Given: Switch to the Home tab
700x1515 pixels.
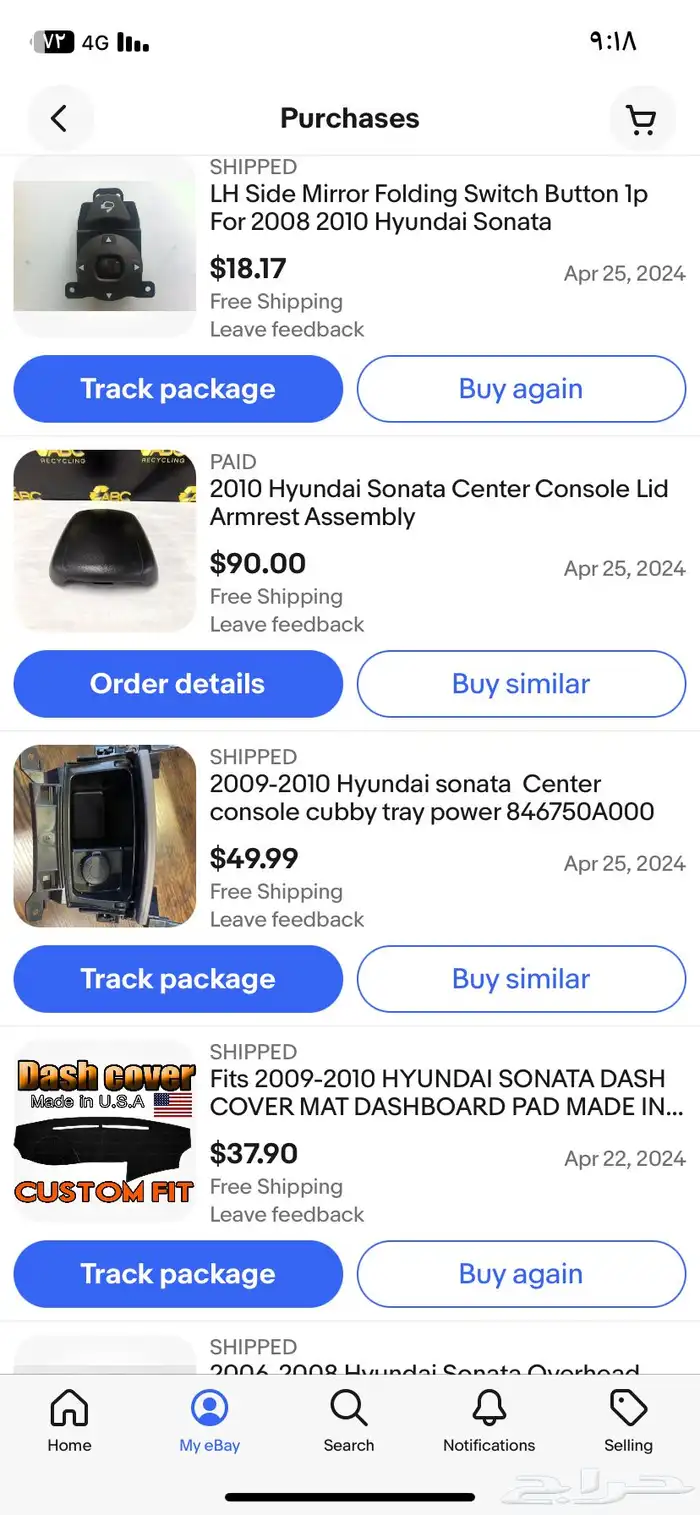Looking at the screenshot, I should click(x=69, y=1422).
